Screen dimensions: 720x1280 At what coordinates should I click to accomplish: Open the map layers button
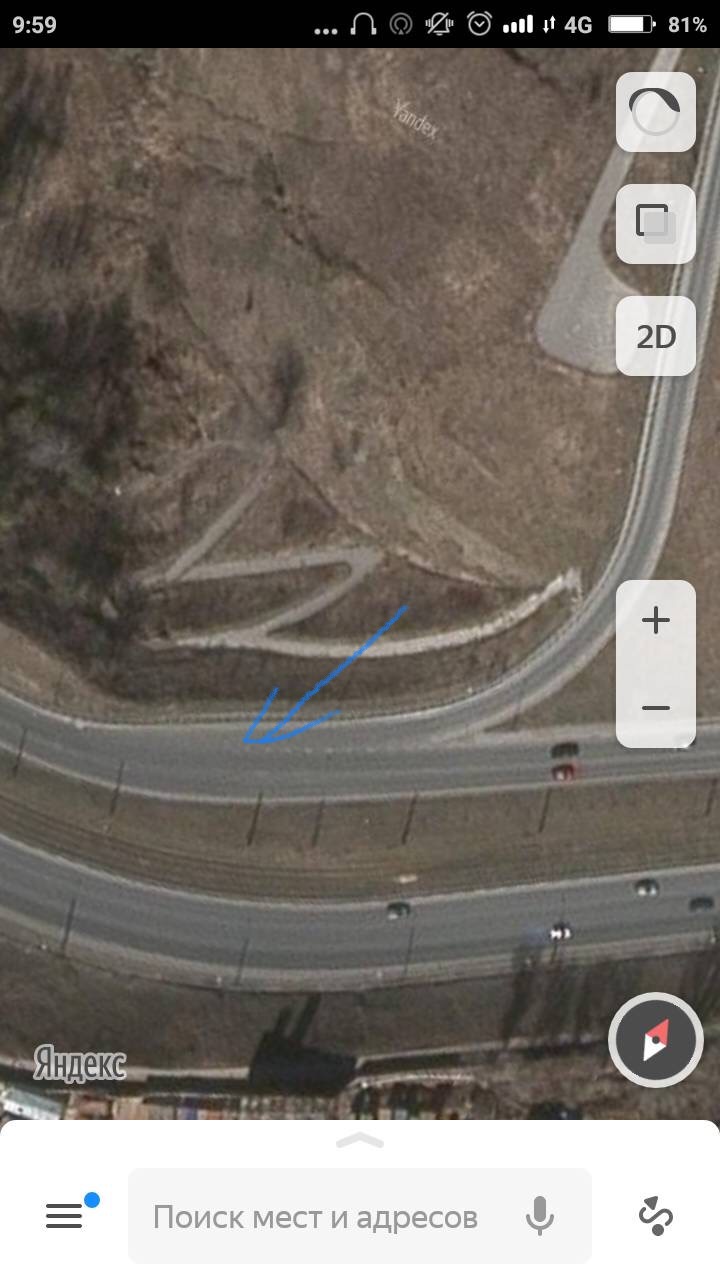click(x=655, y=224)
